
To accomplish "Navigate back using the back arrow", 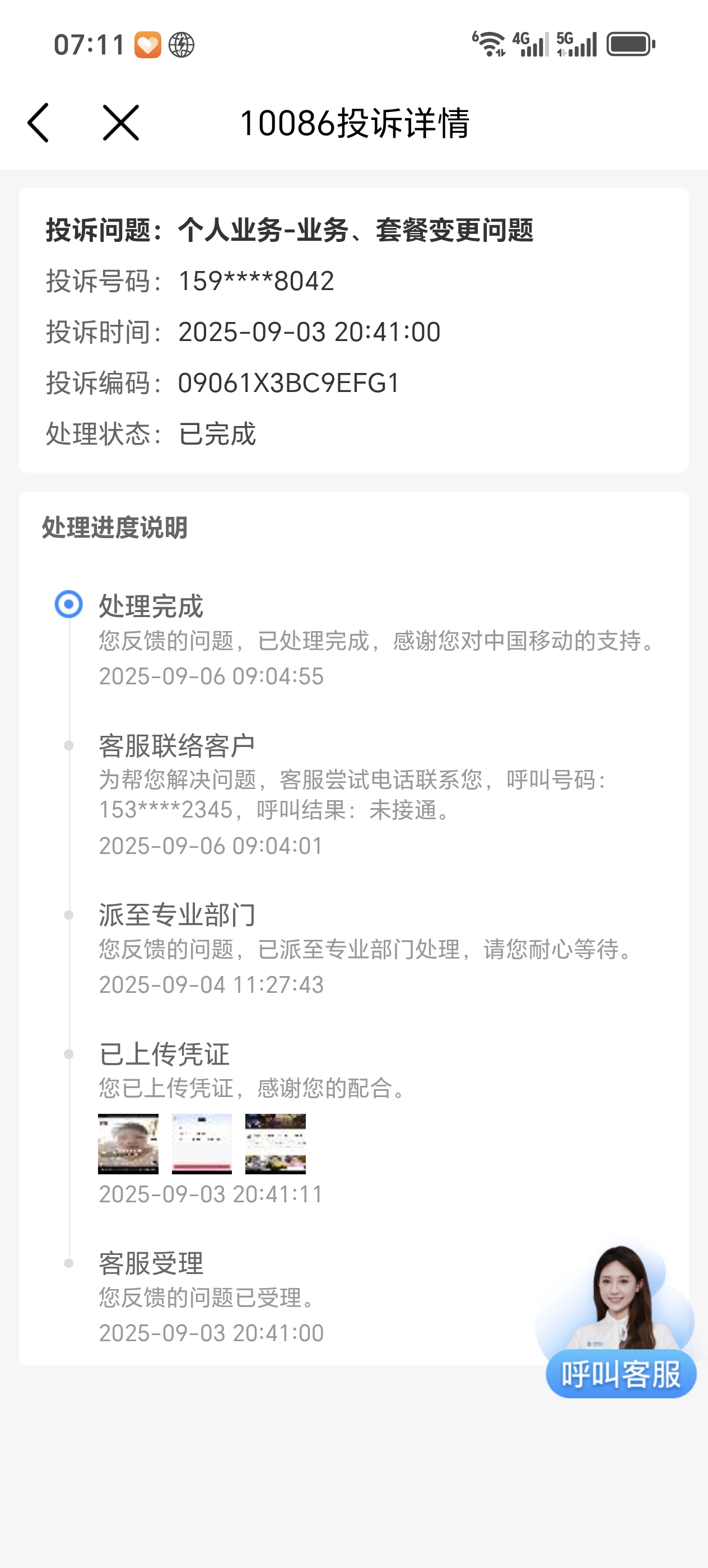I will (x=38, y=121).
